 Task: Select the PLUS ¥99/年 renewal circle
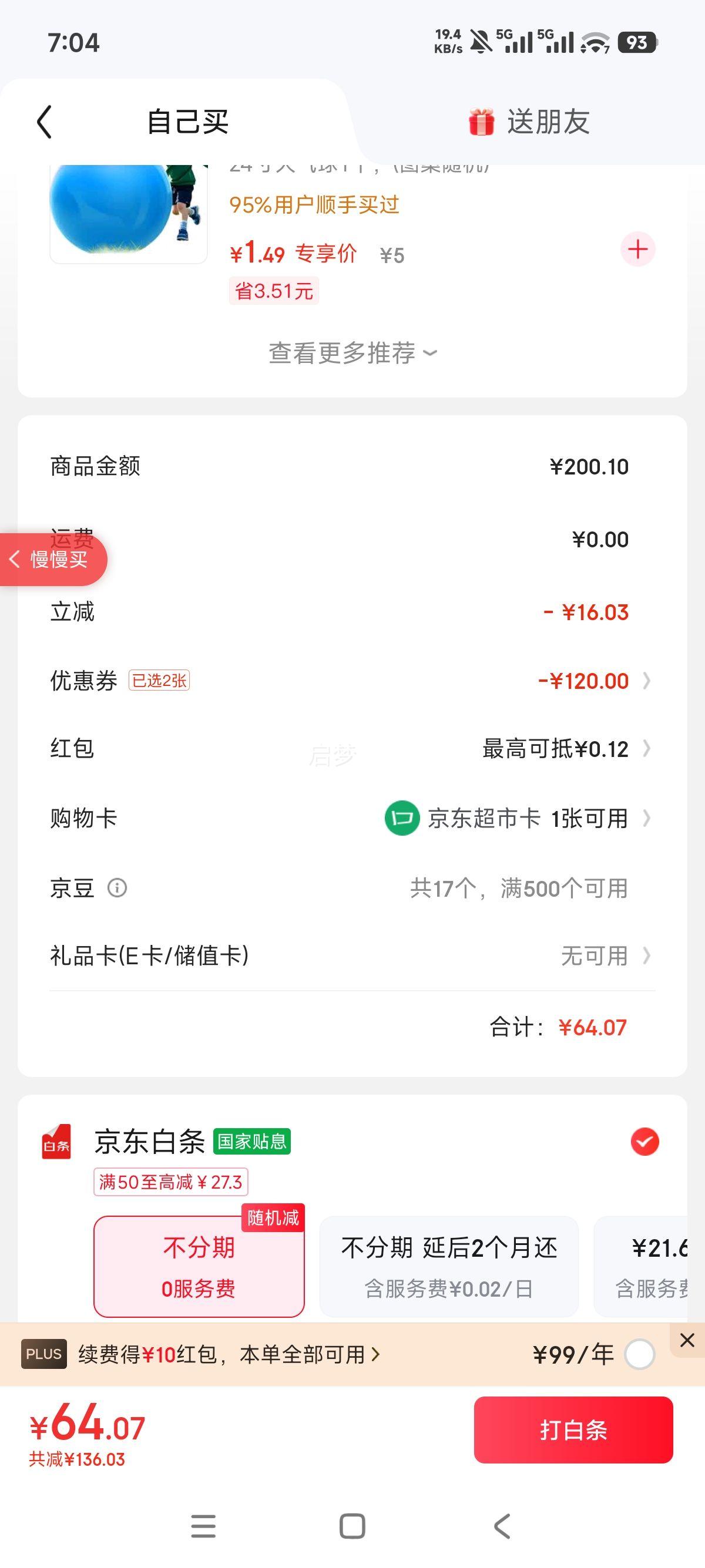[x=639, y=1355]
